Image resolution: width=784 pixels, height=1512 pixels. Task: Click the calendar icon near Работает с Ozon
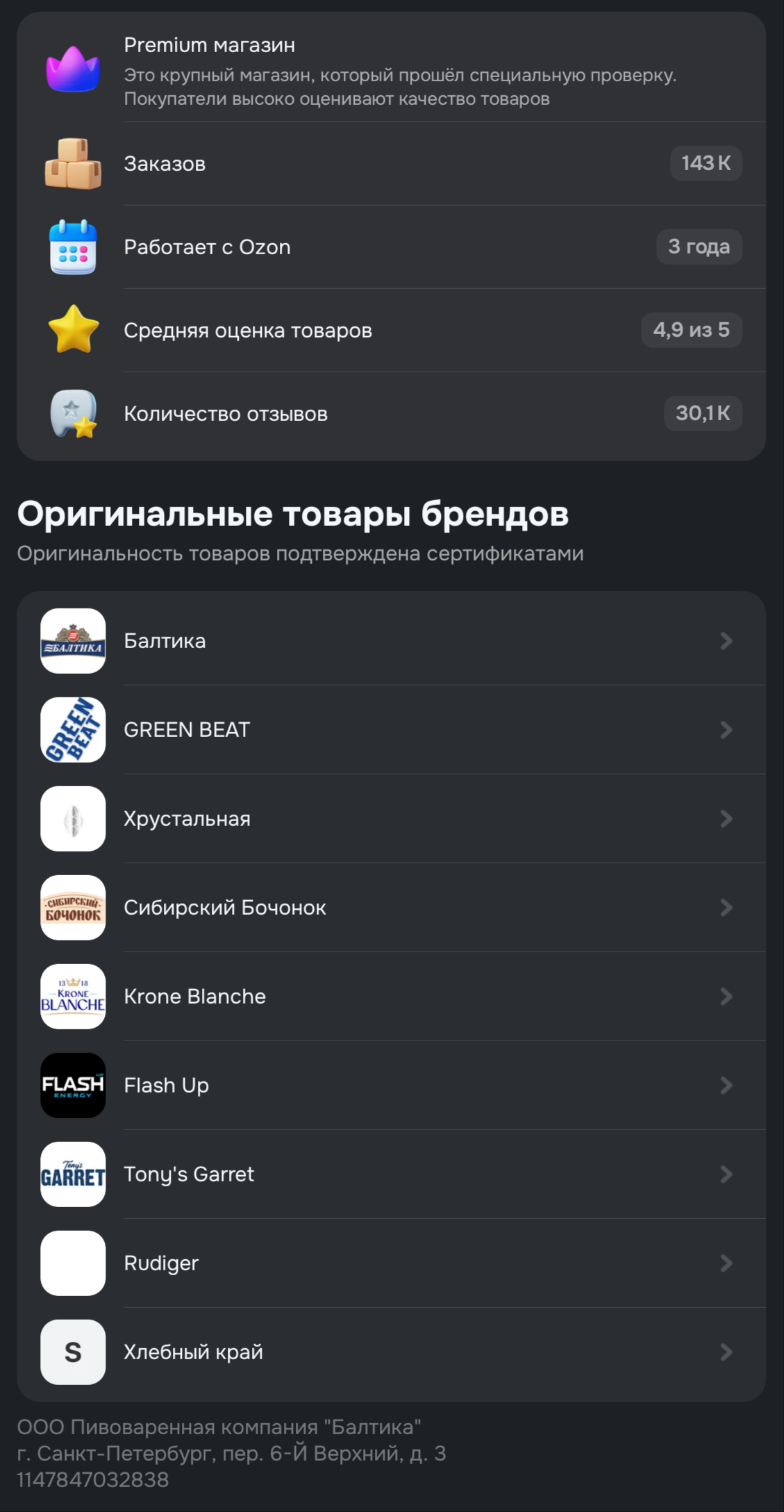(x=73, y=247)
